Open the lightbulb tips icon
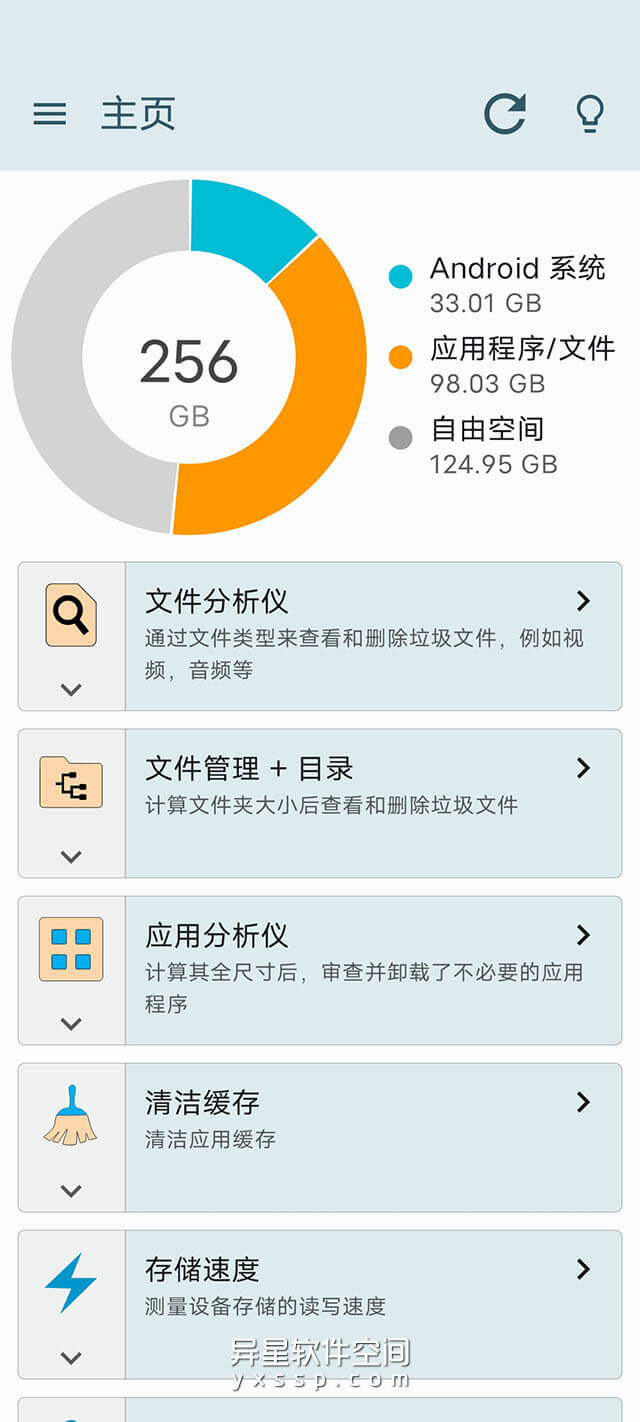 point(591,114)
